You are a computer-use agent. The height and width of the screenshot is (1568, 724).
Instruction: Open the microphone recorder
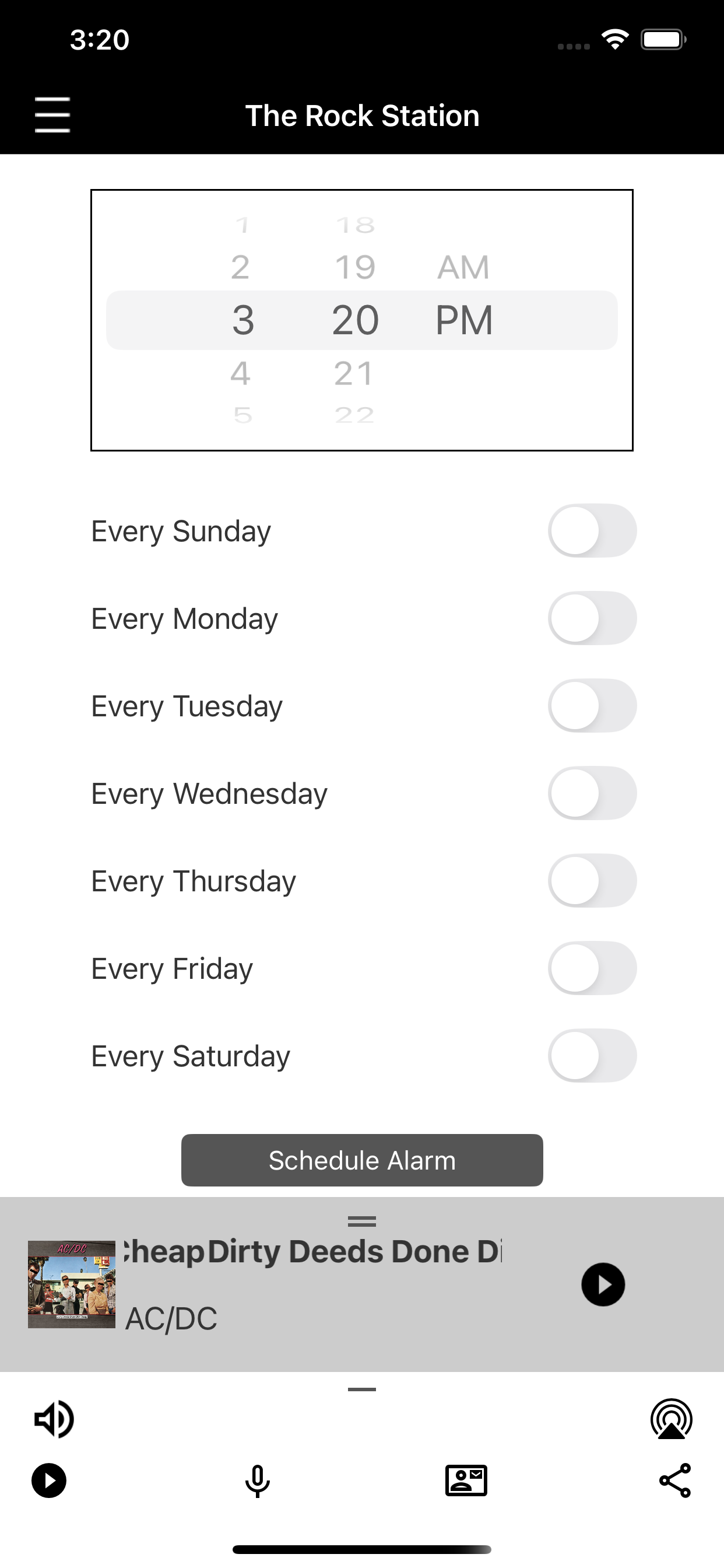(x=257, y=1480)
